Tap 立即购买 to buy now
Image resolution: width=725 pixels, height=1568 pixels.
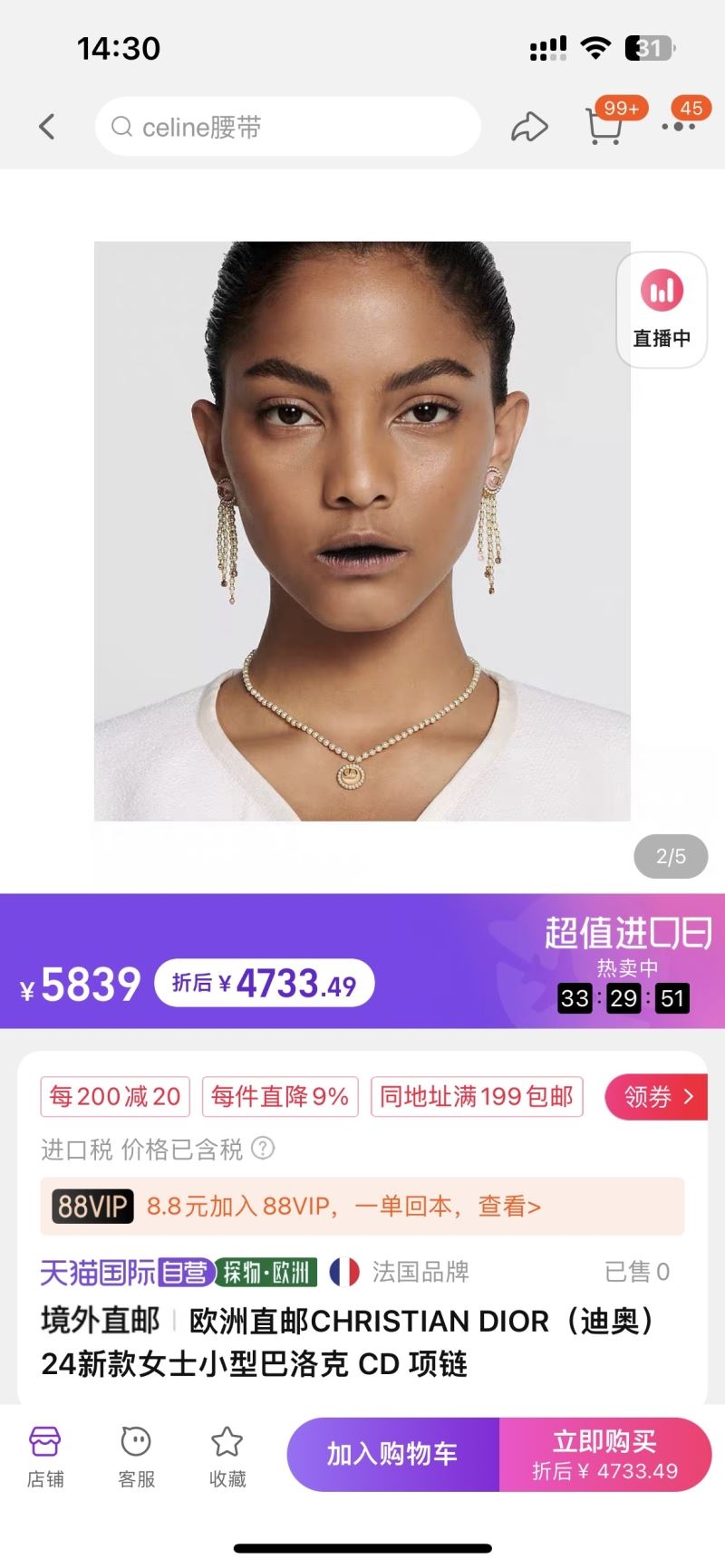coord(604,1454)
